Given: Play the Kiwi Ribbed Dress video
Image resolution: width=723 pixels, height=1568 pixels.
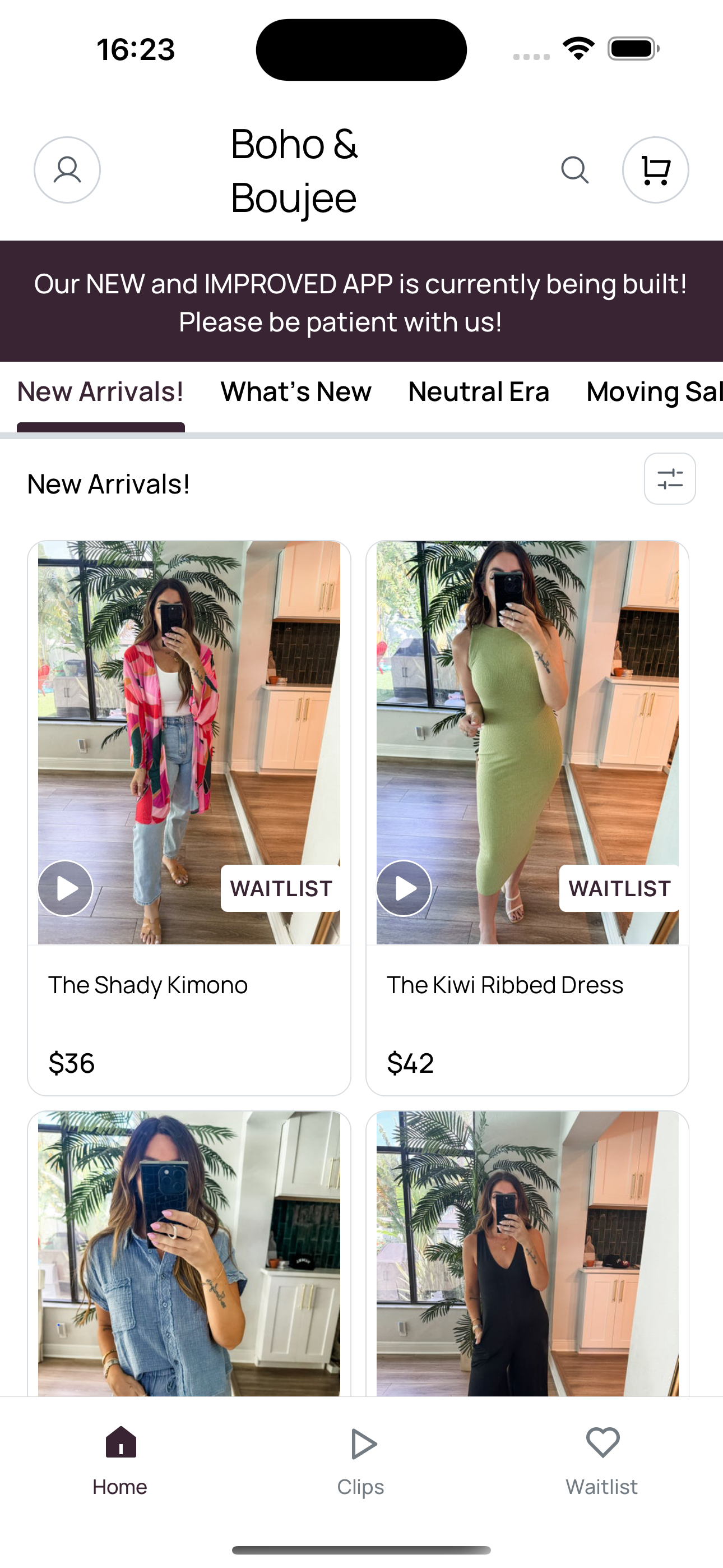Looking at the screenshot, I should point(404,888).
